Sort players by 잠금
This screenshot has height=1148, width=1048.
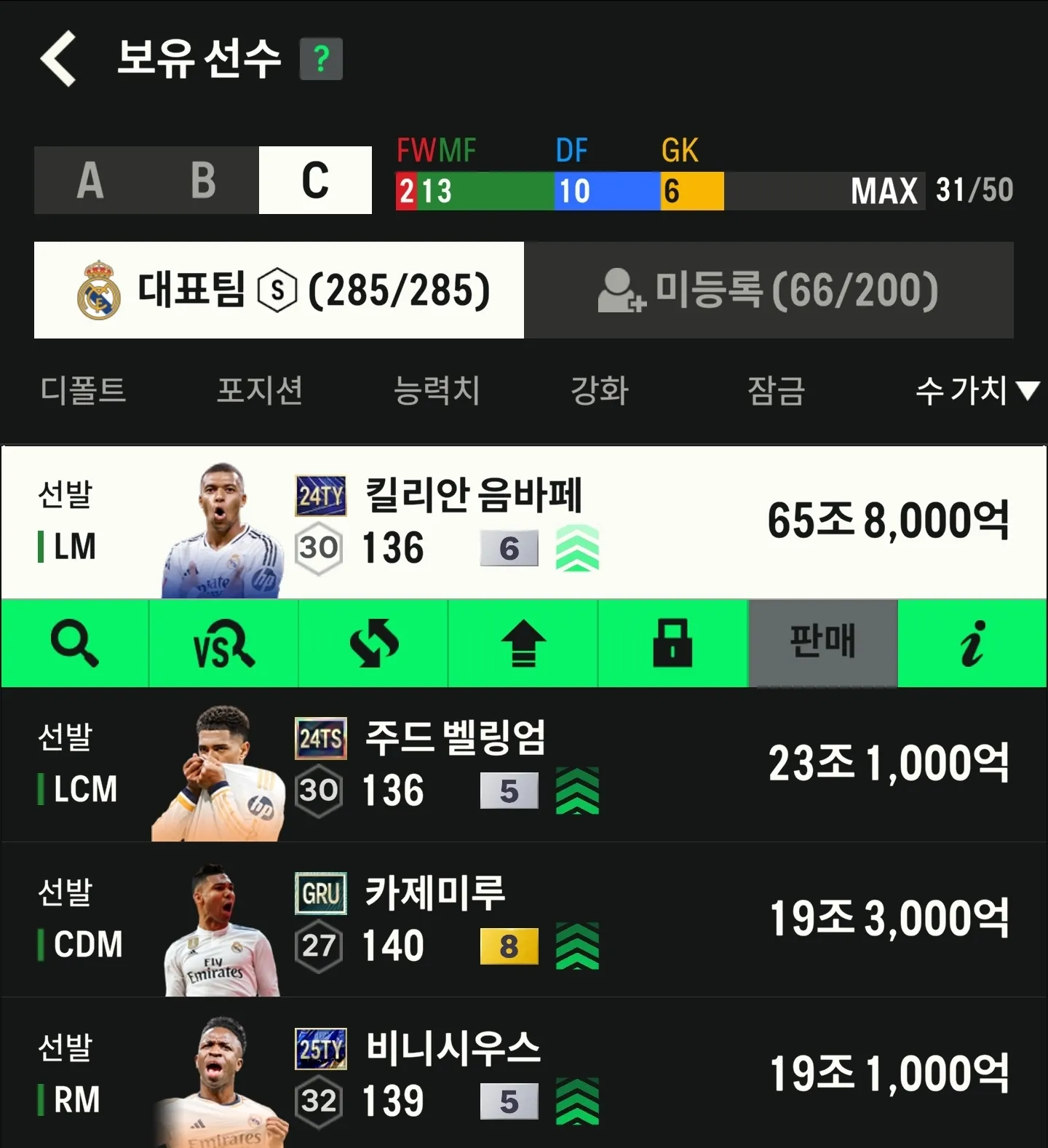[x=776, y=390]
